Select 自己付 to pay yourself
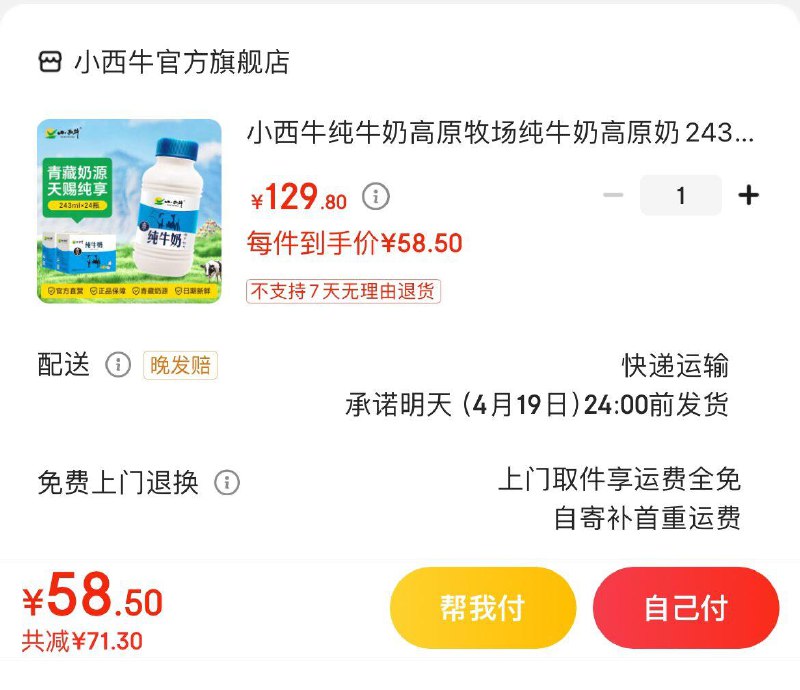The height and width of the screenshot is (690, 800). click(686, 608)
